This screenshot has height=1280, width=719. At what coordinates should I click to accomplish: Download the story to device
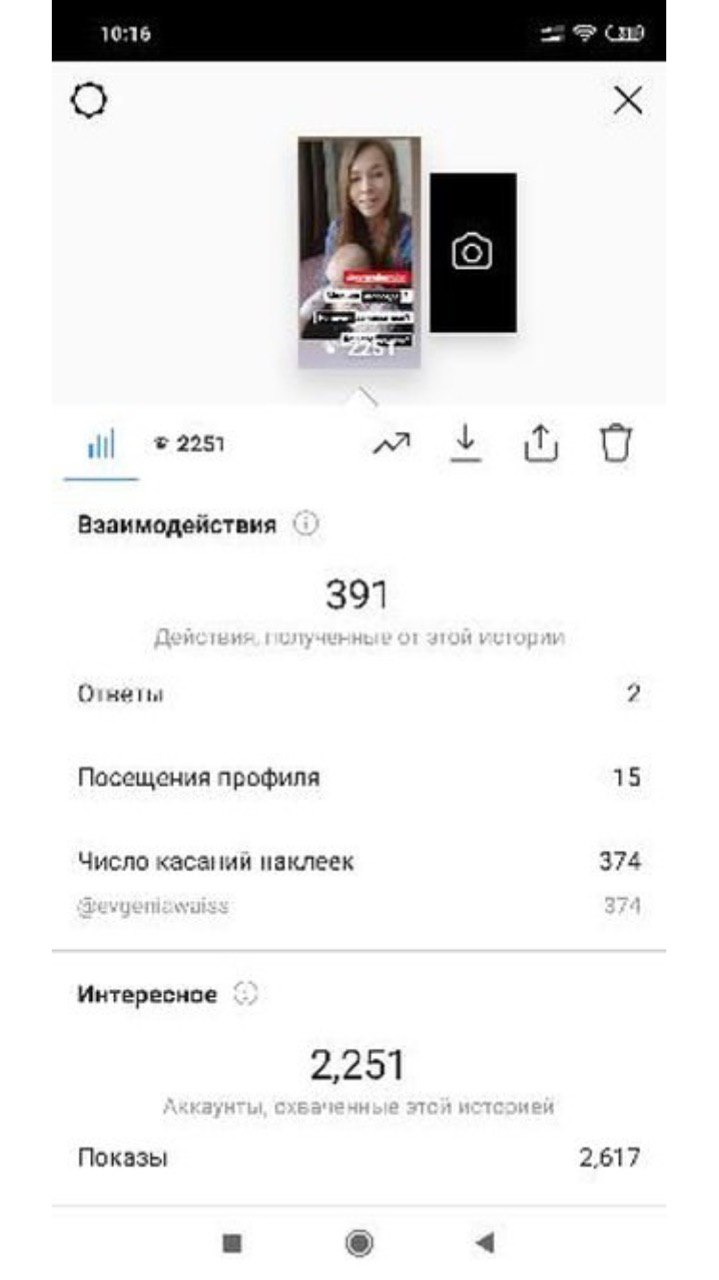[465, 444]
